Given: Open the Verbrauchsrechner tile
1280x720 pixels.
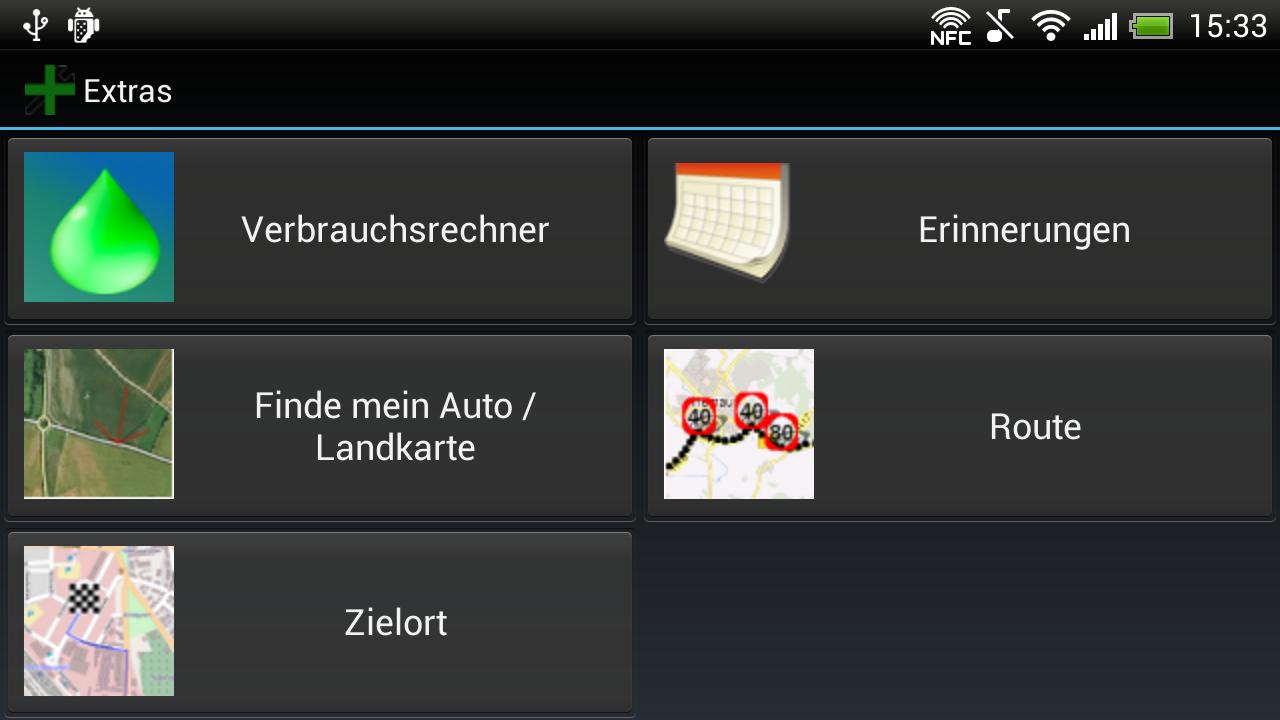Looking at the screenshot, I should pos(320,229).
